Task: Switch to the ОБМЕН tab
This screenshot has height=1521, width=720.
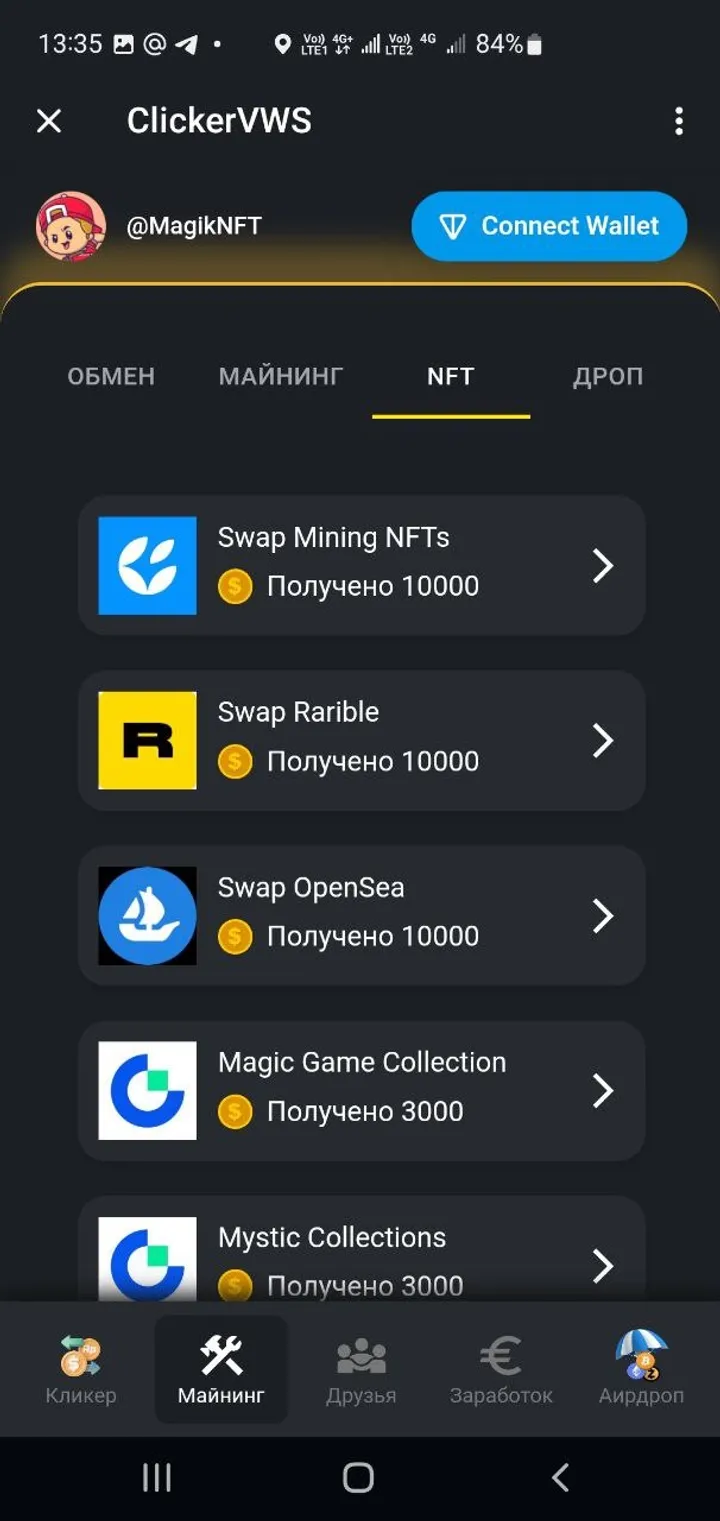Action: tap(111, 376)
